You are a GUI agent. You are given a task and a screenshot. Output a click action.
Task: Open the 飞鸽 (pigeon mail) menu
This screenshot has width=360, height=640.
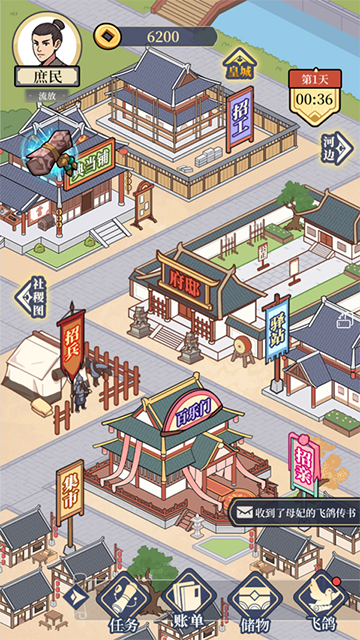[320, 602]
